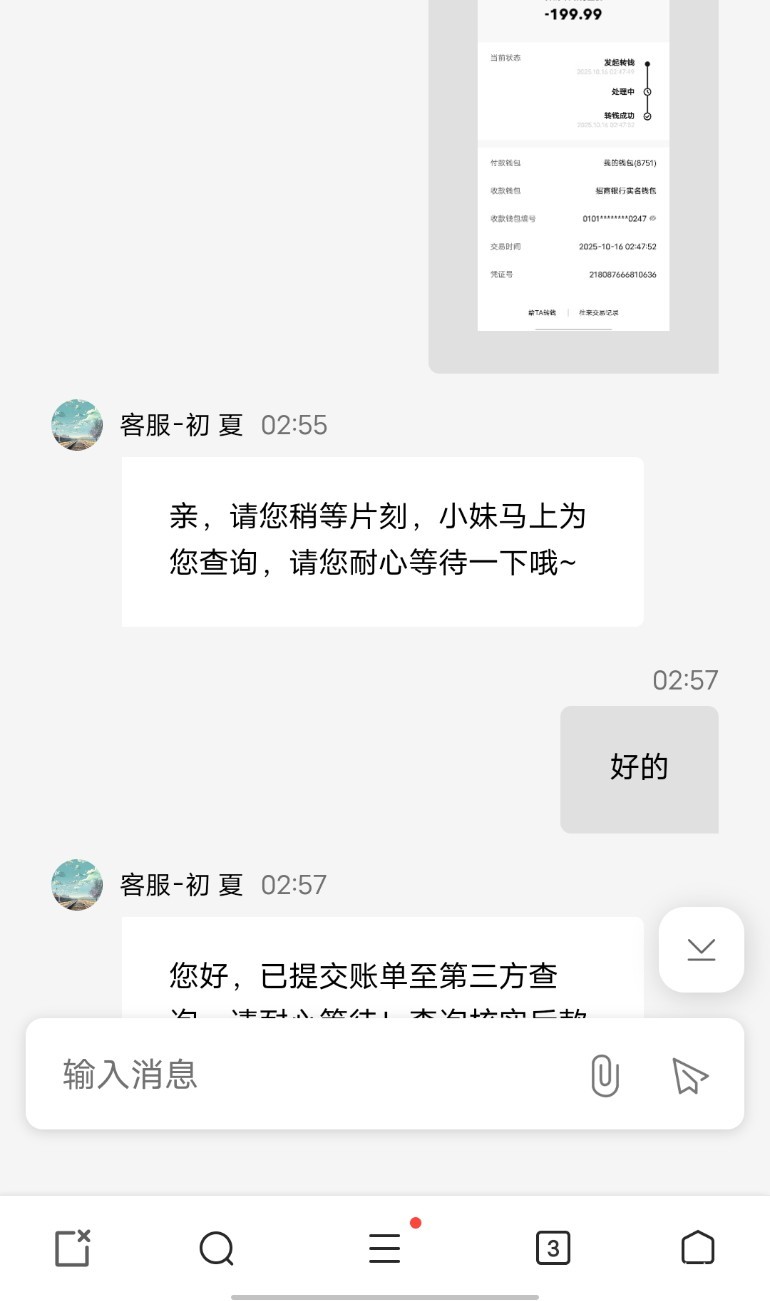
Task: Attach a file with the paperclip icon
Action: tap(604, 1075)
